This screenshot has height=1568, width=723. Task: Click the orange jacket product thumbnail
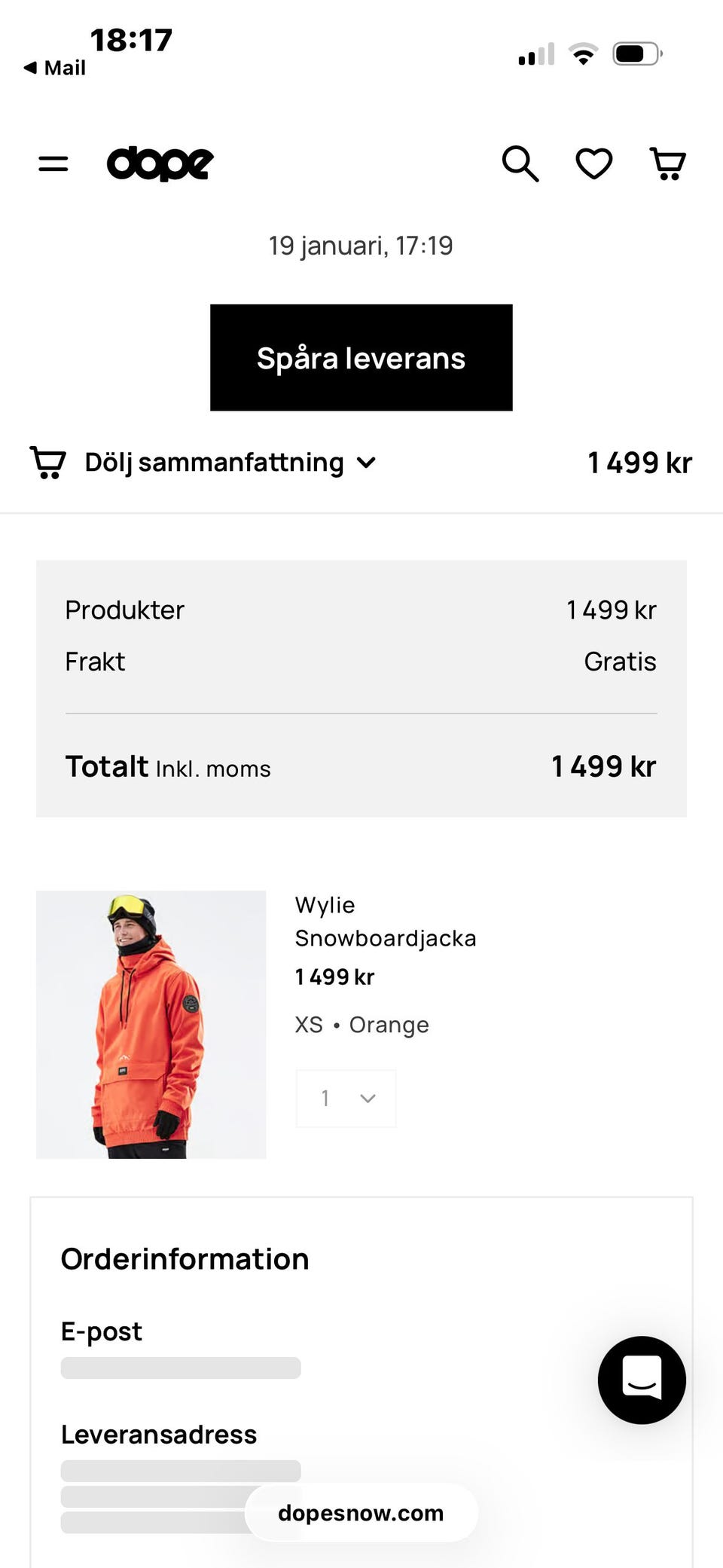click(x=151, y=1025)
